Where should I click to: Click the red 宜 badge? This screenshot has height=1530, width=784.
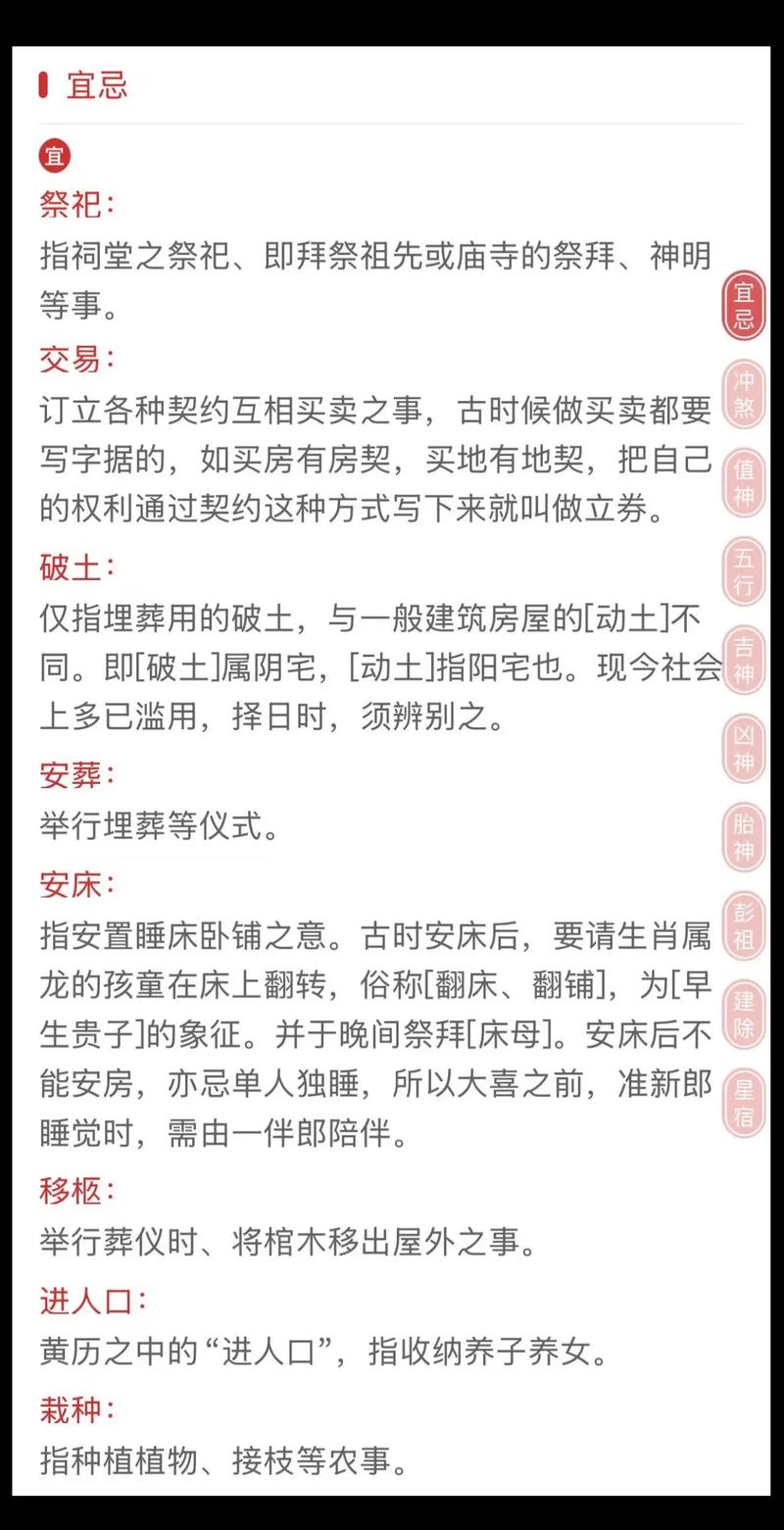[x=54, y=155]
